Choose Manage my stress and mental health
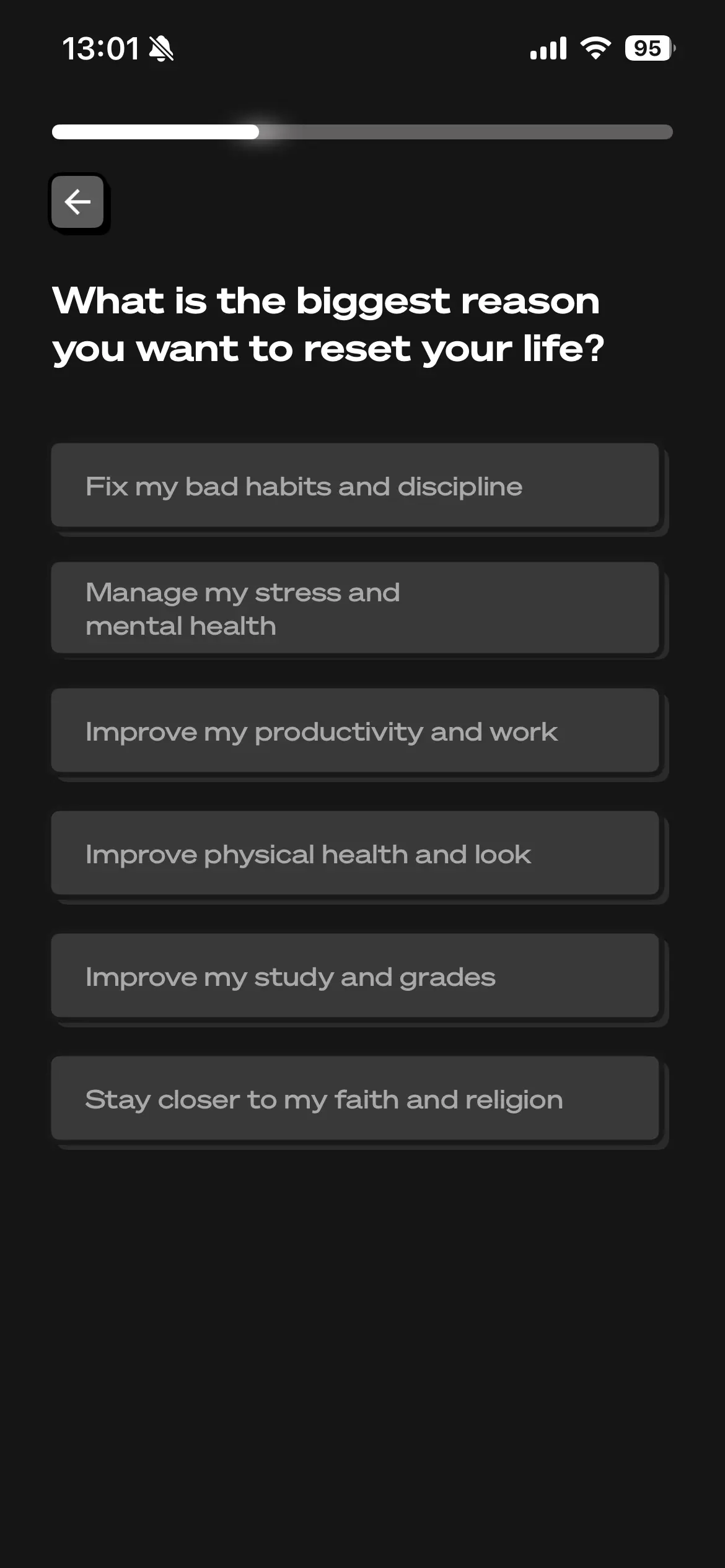The image size is (725, 1568). 355,608
